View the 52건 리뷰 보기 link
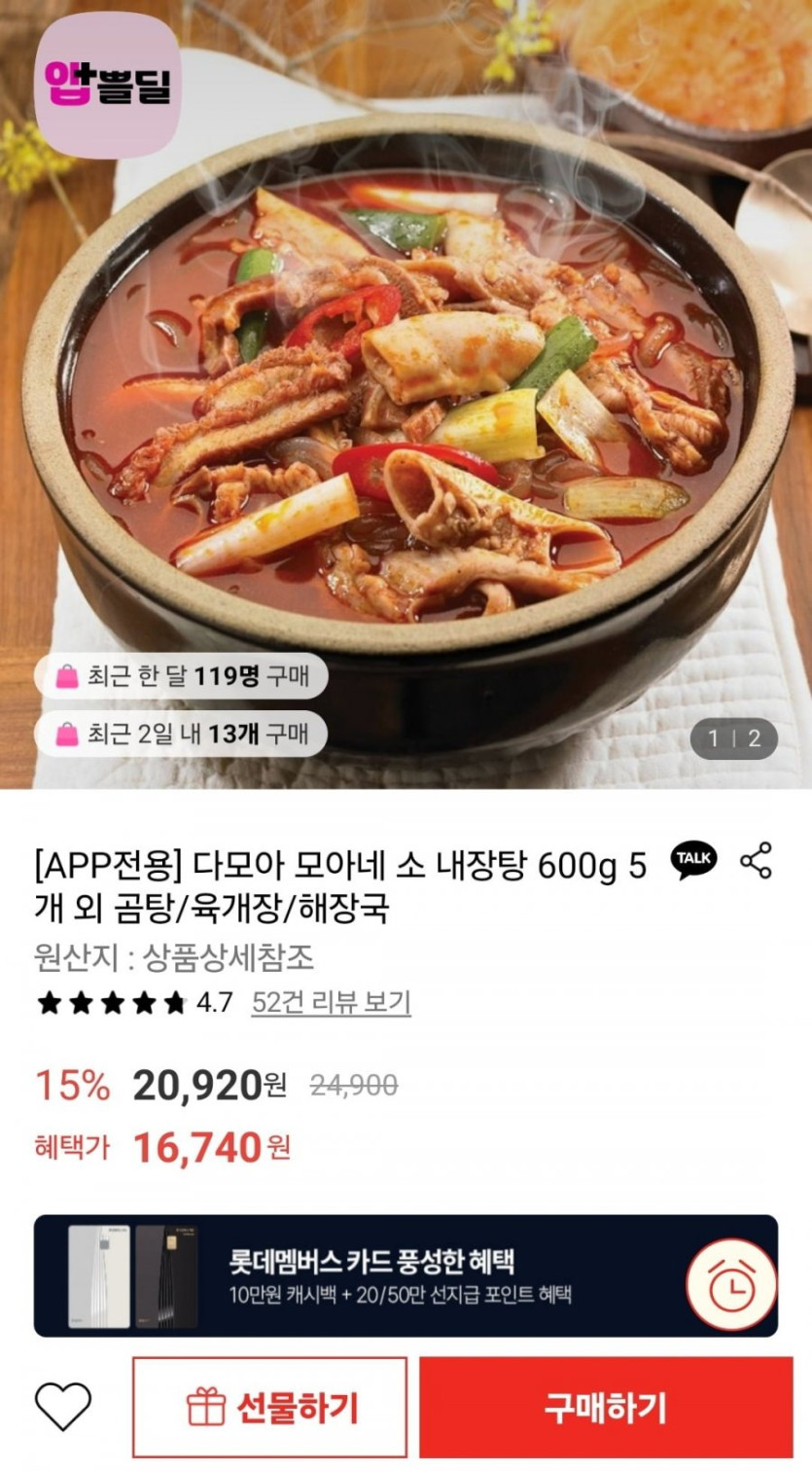 [x=331, y=1002]
